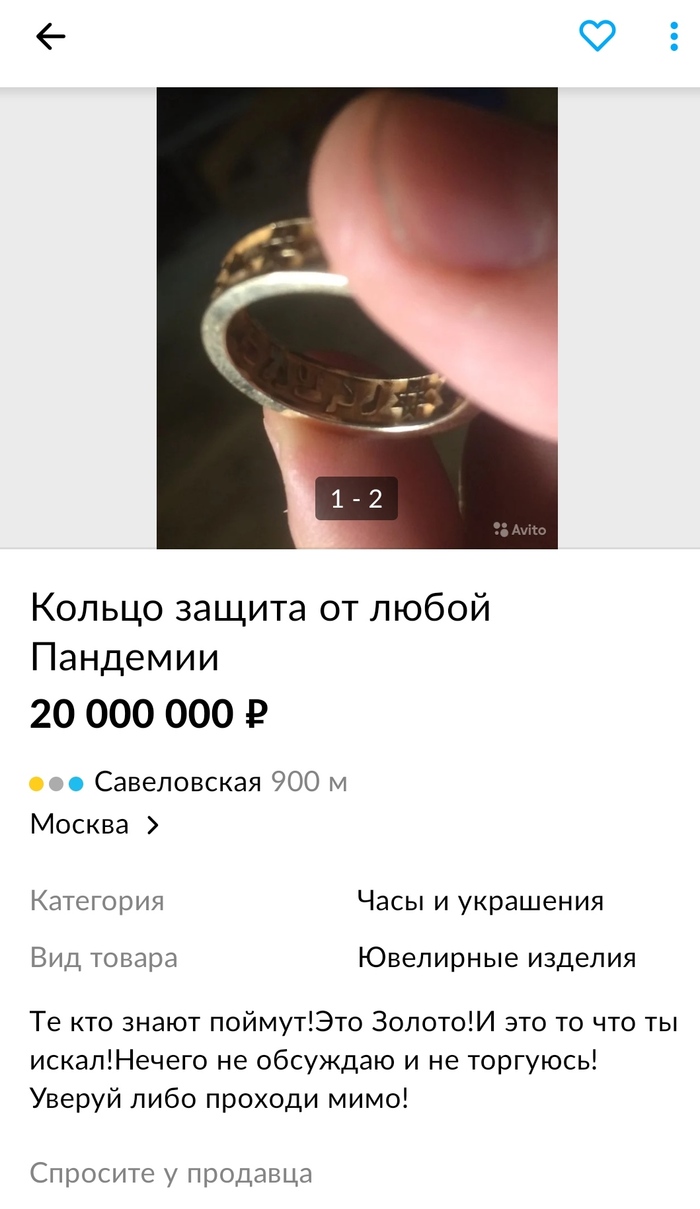This screenshot has width=700, height=1209.
Task: Add this ring listing to favorites
Action: point(597,37)
